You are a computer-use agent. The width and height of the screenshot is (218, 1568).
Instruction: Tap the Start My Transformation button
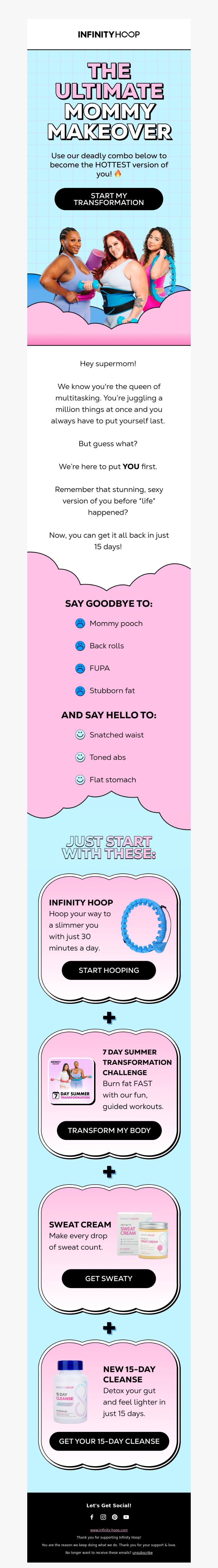109,199
